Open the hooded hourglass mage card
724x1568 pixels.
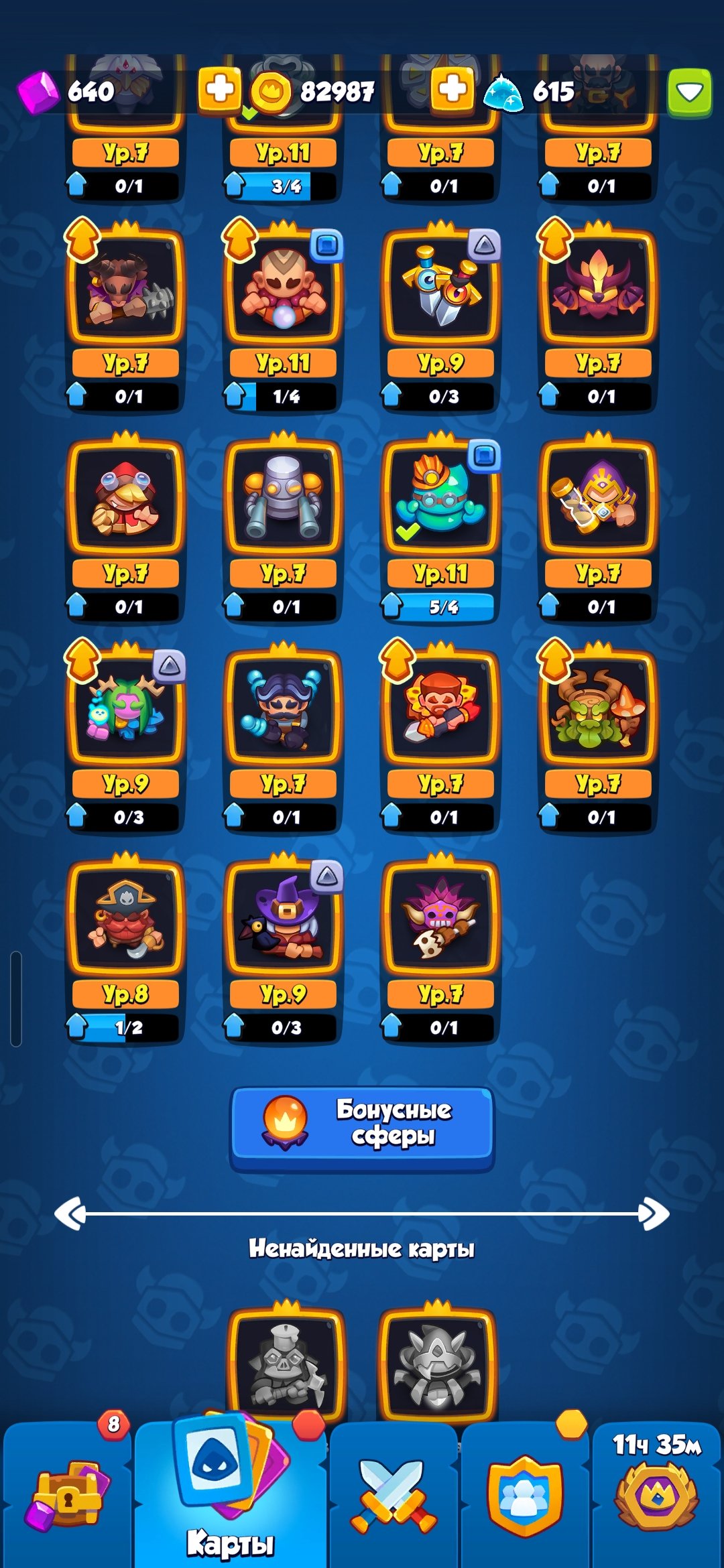pyautogui.click(x=599, y=528)
